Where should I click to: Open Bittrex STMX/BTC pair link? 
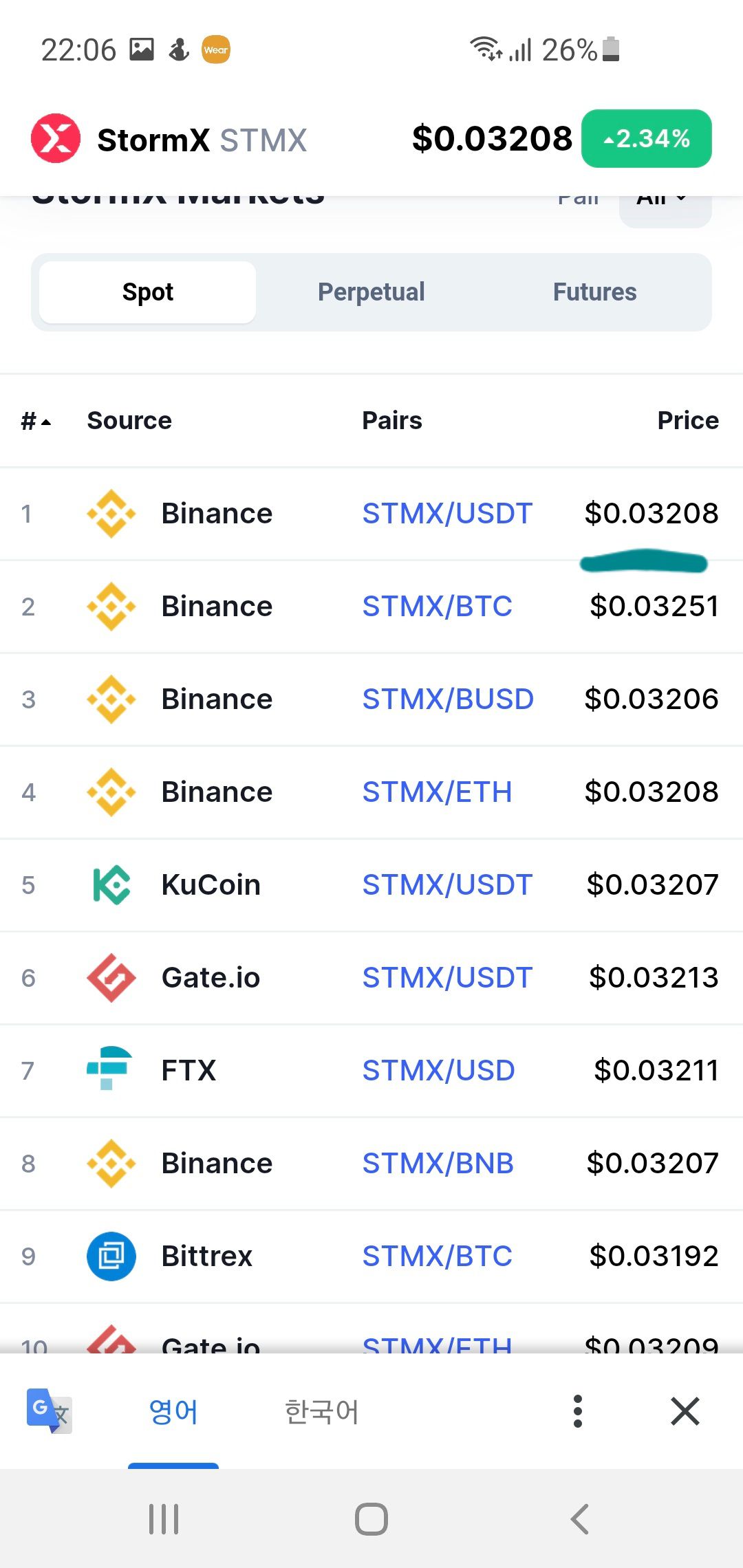click(x=437, y=1256)
